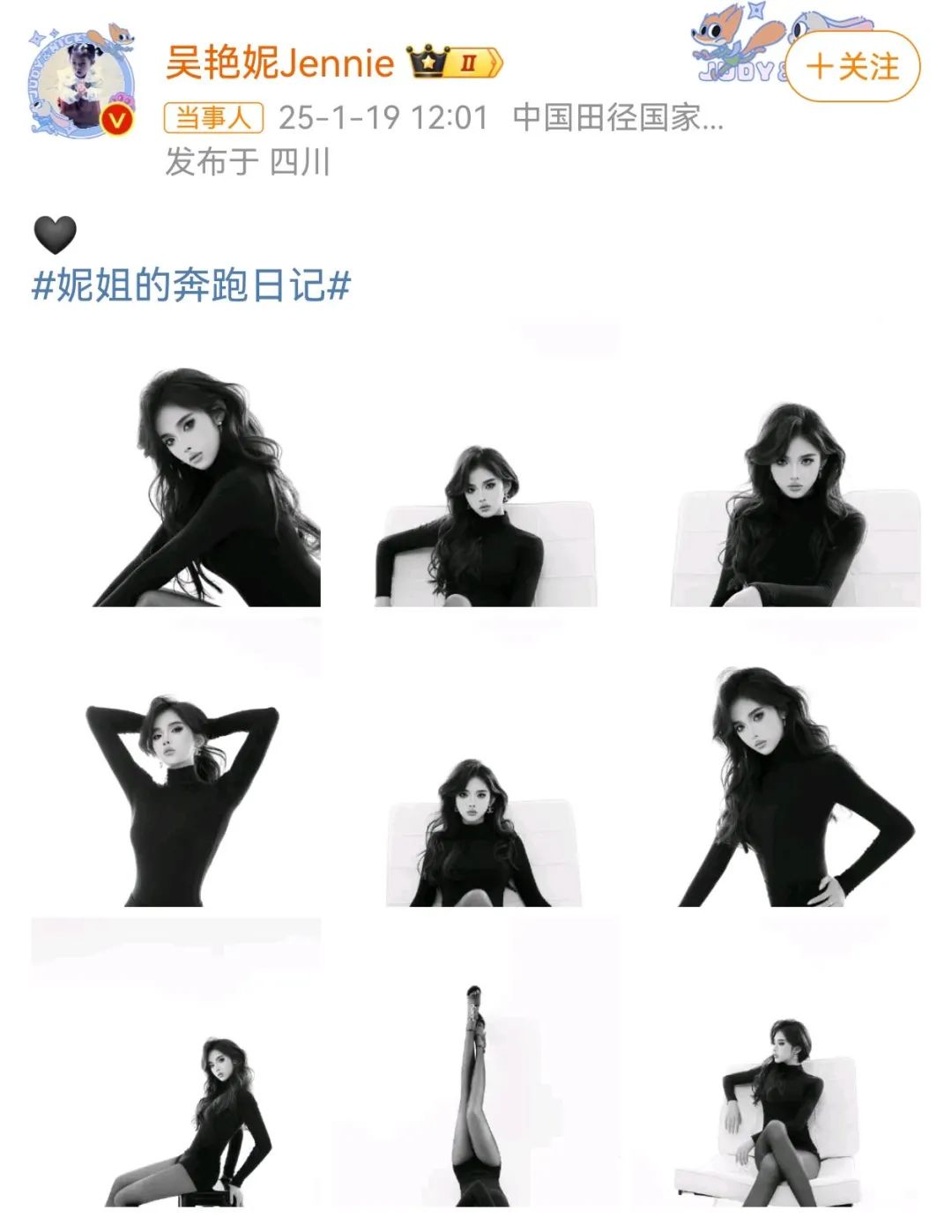Open hashtag #妮姐的奔跑日记#
The height and width of the screenshot is (1232, 952).
(x=191, y=286)
